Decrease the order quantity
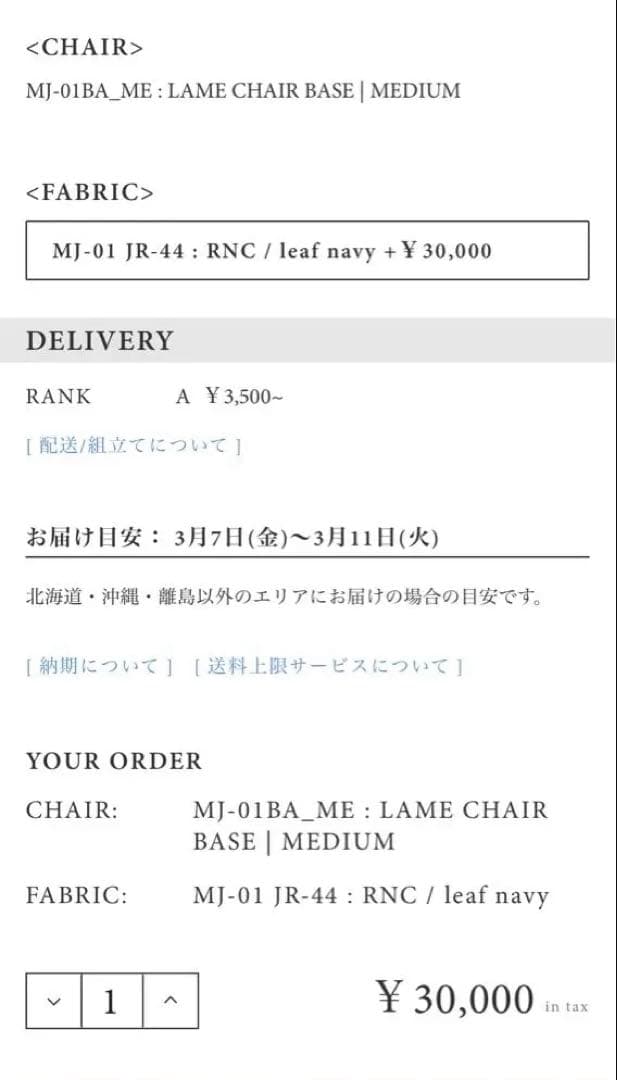The height and width of the screenshot is (1080, 617). (x=54, y=1001)
